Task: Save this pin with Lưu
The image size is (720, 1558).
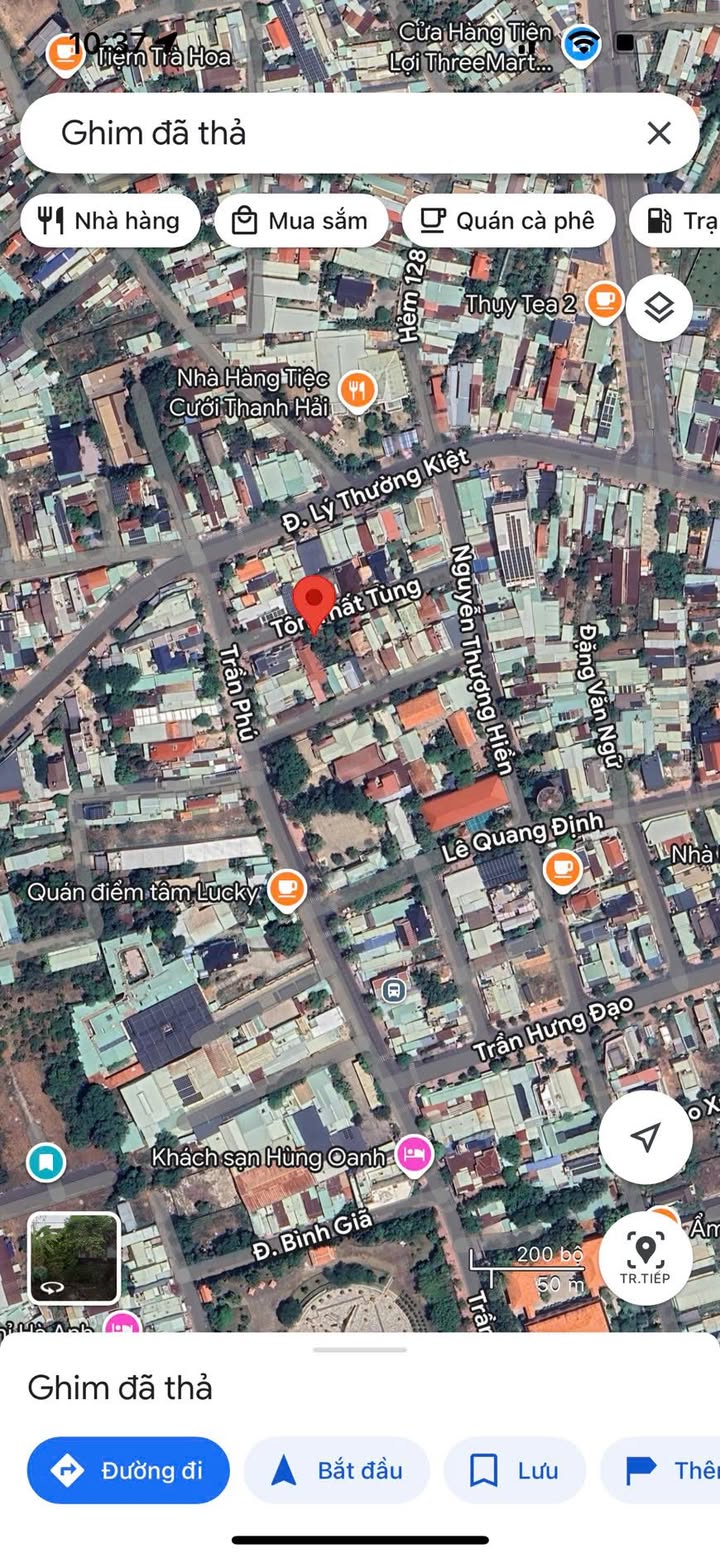Action: coord(514,1470)
